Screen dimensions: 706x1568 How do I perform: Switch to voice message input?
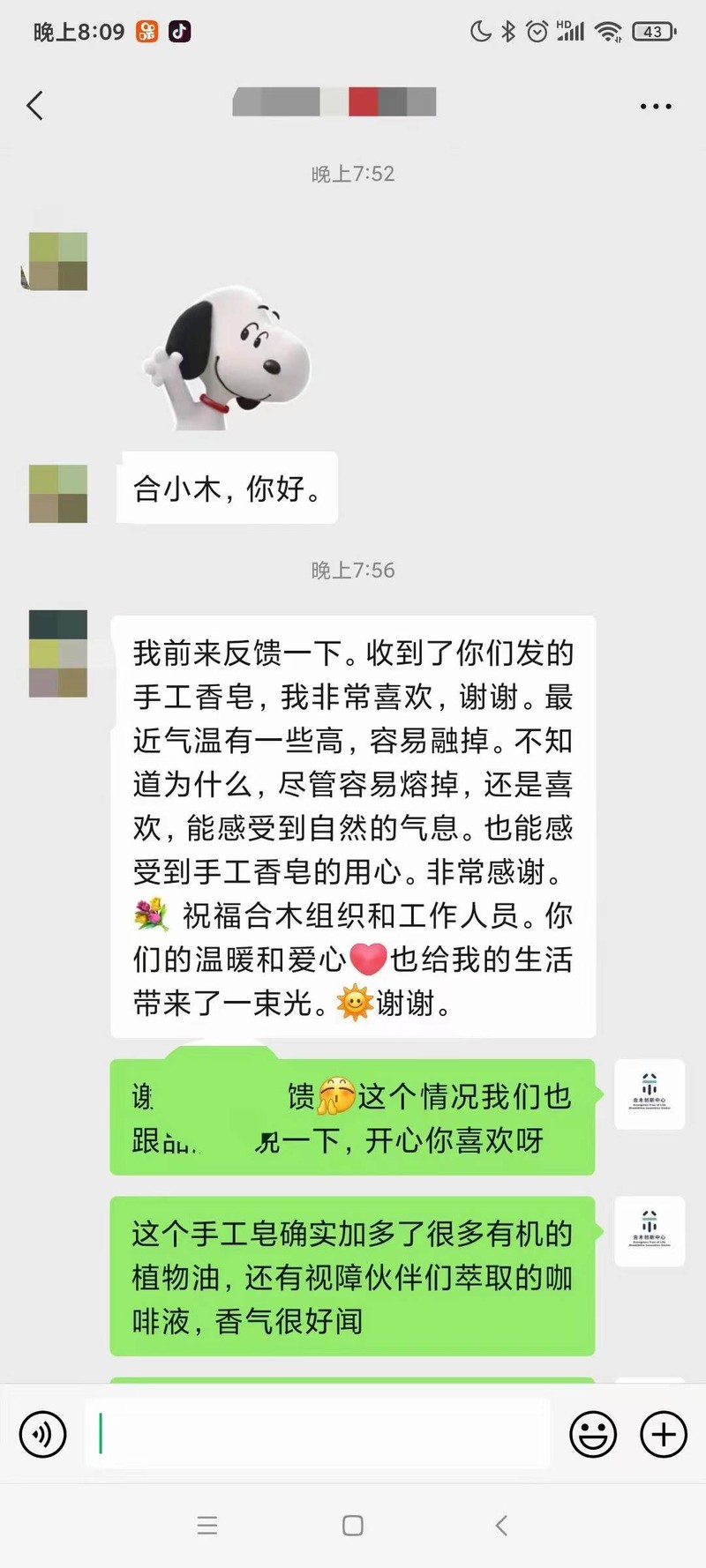click(x=43, y=1434)
